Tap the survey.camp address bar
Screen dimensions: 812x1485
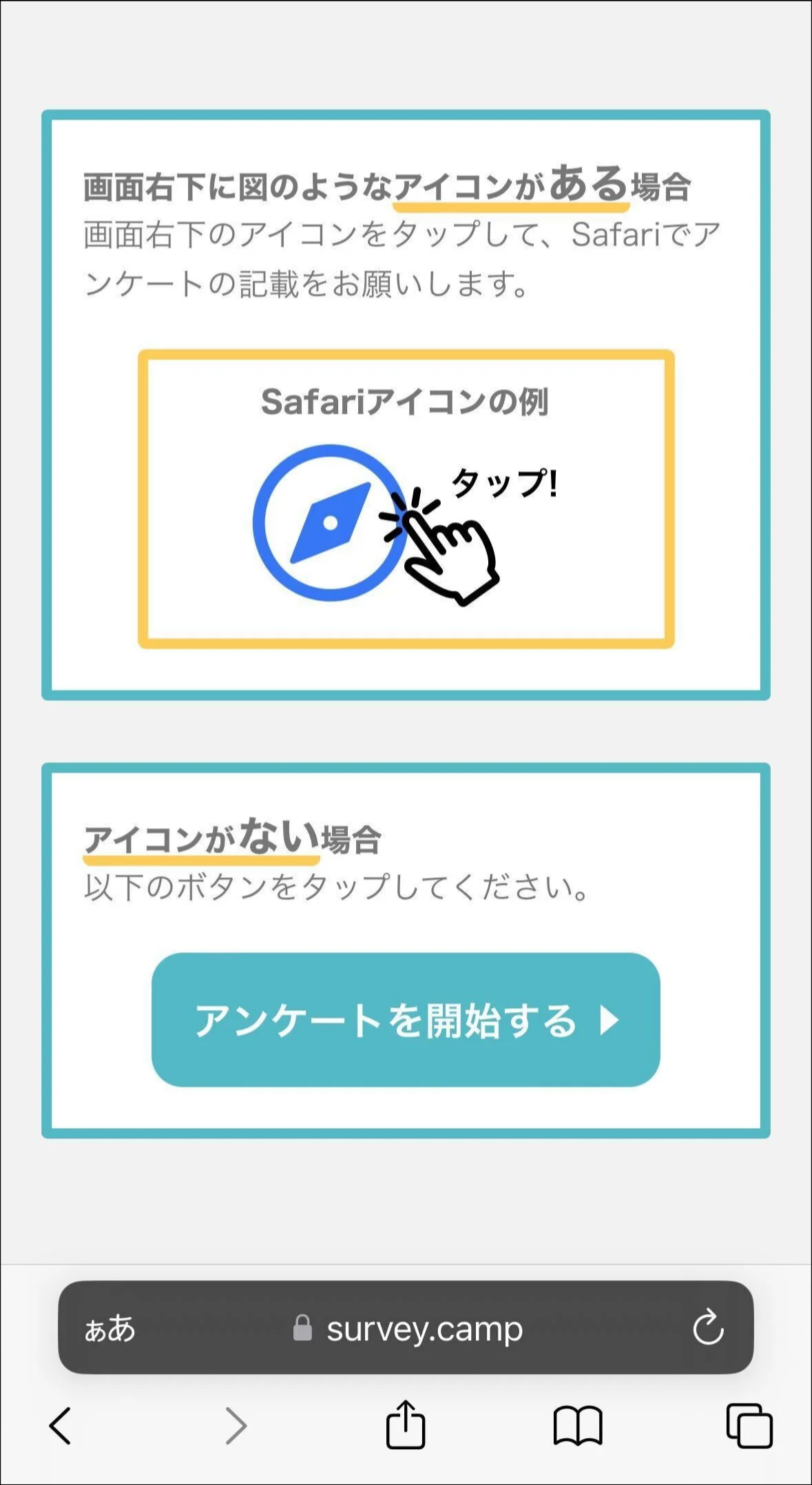tap(413, 1328)
